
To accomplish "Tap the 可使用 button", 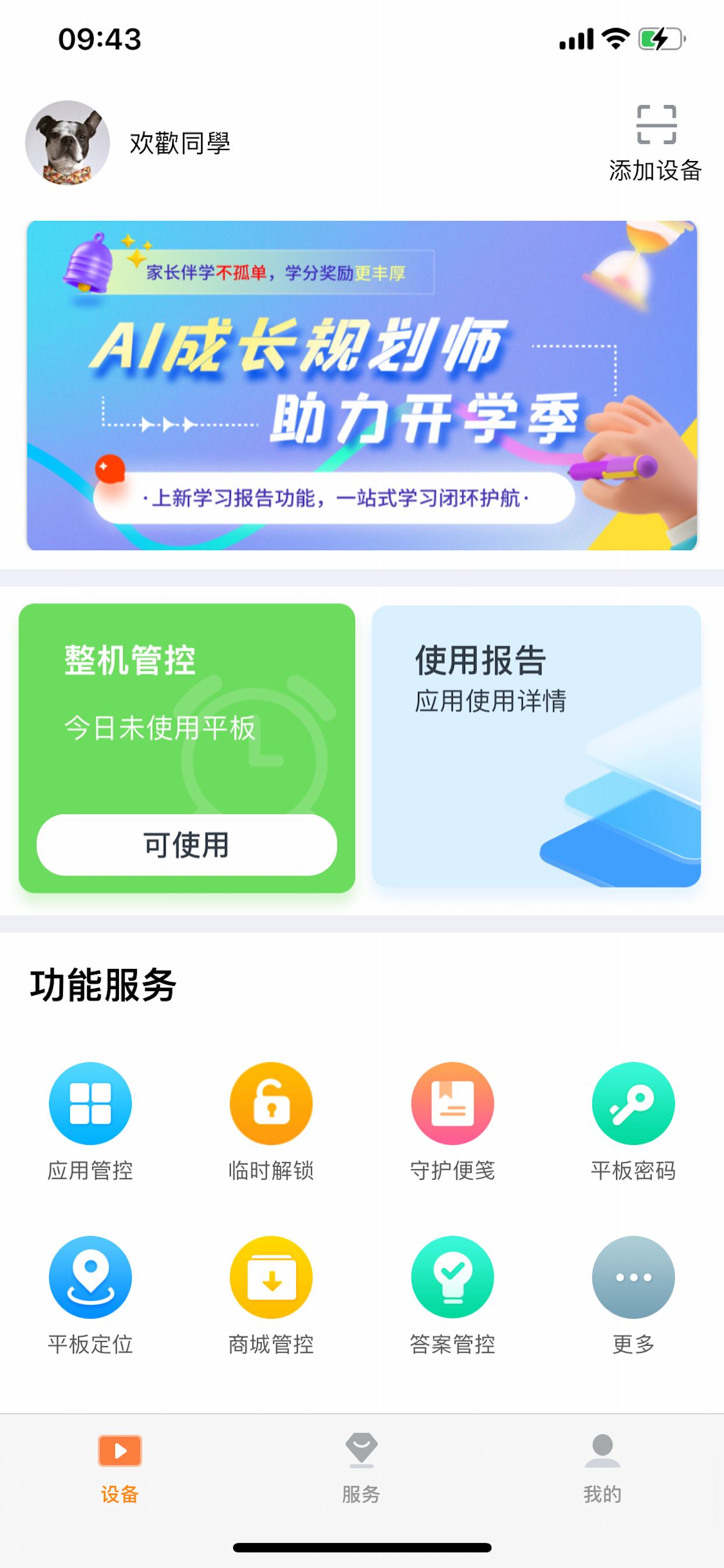I will (186, 845).
